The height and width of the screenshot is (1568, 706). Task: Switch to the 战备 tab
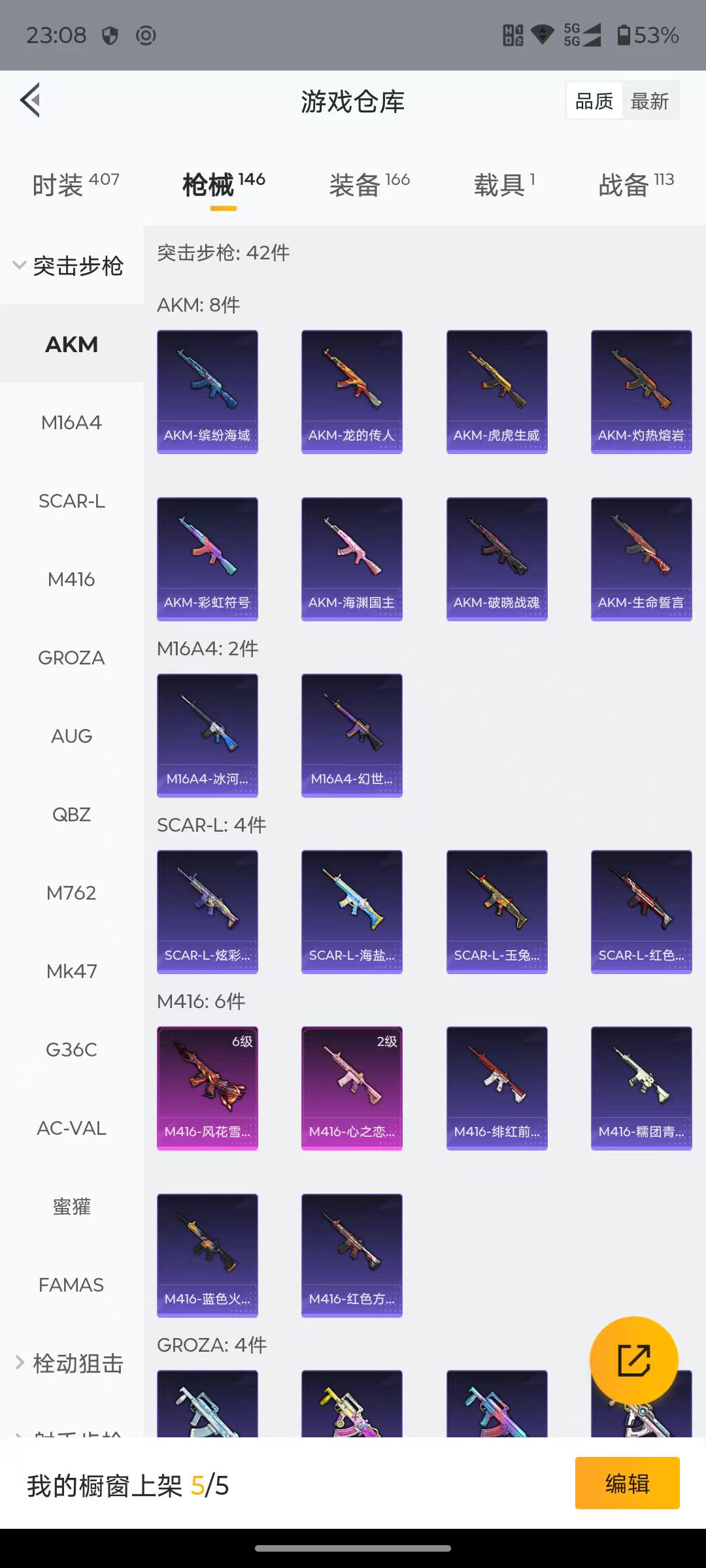click(635, 185)
